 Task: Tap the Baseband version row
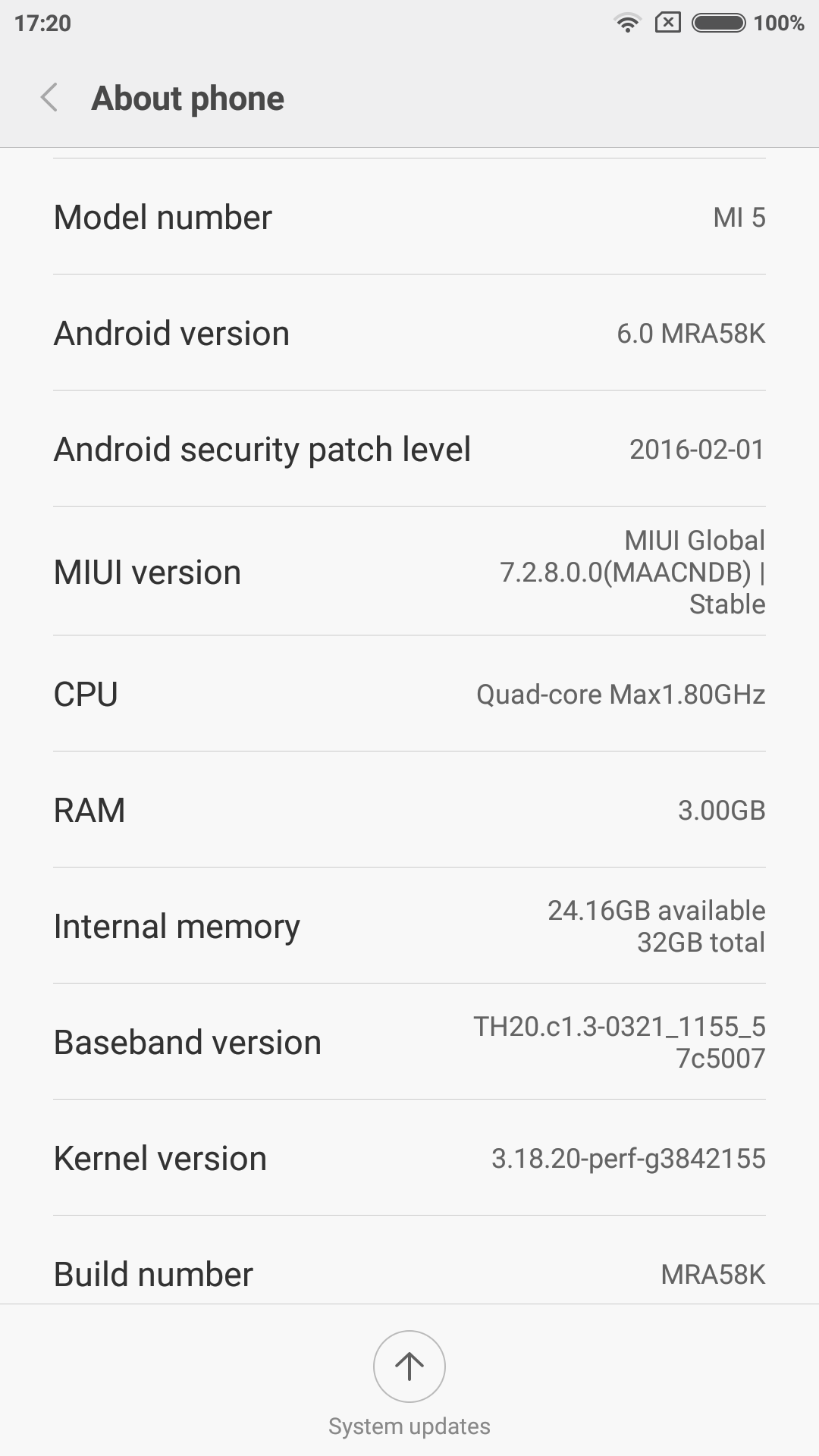pos(409,1042)
